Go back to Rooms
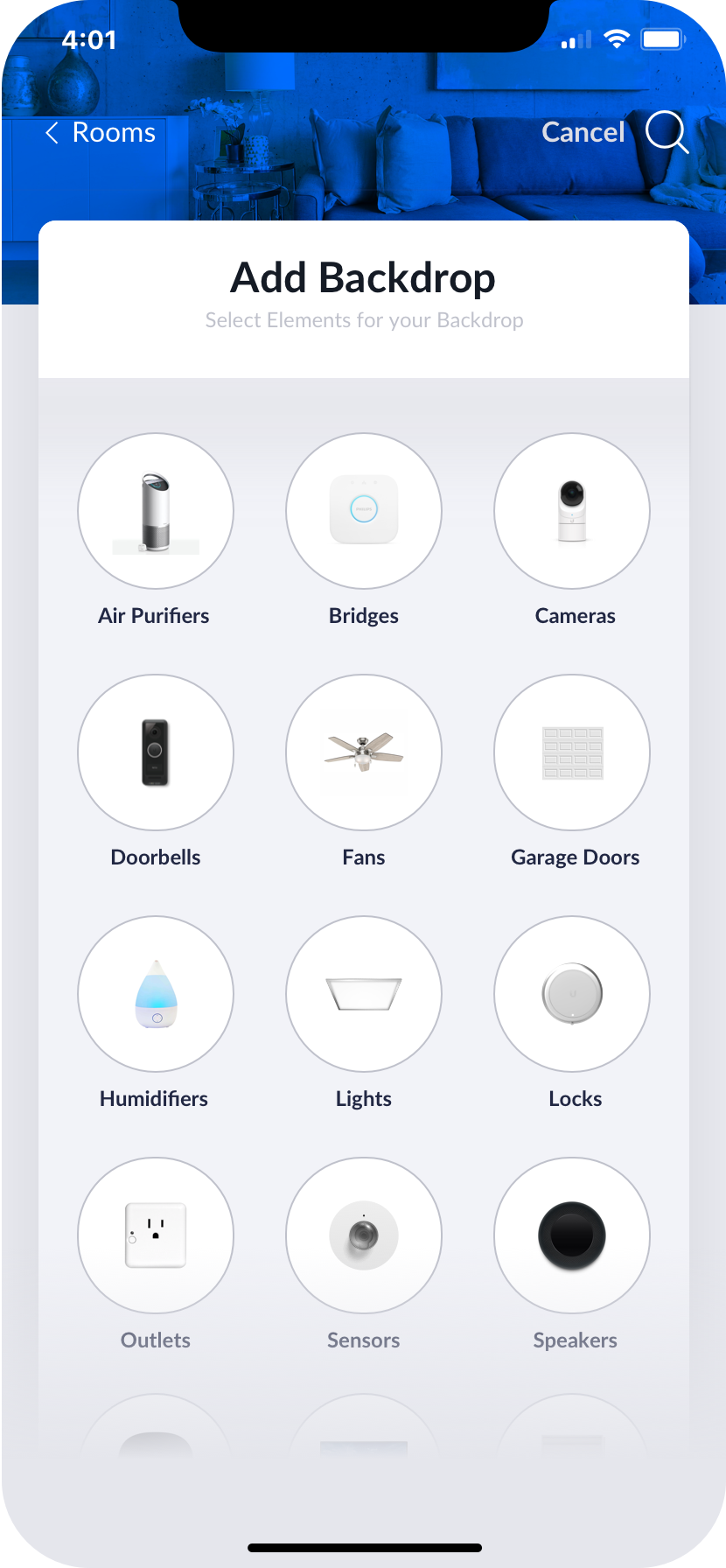The width and height of the screenshot is (726, 1568). 101,132
